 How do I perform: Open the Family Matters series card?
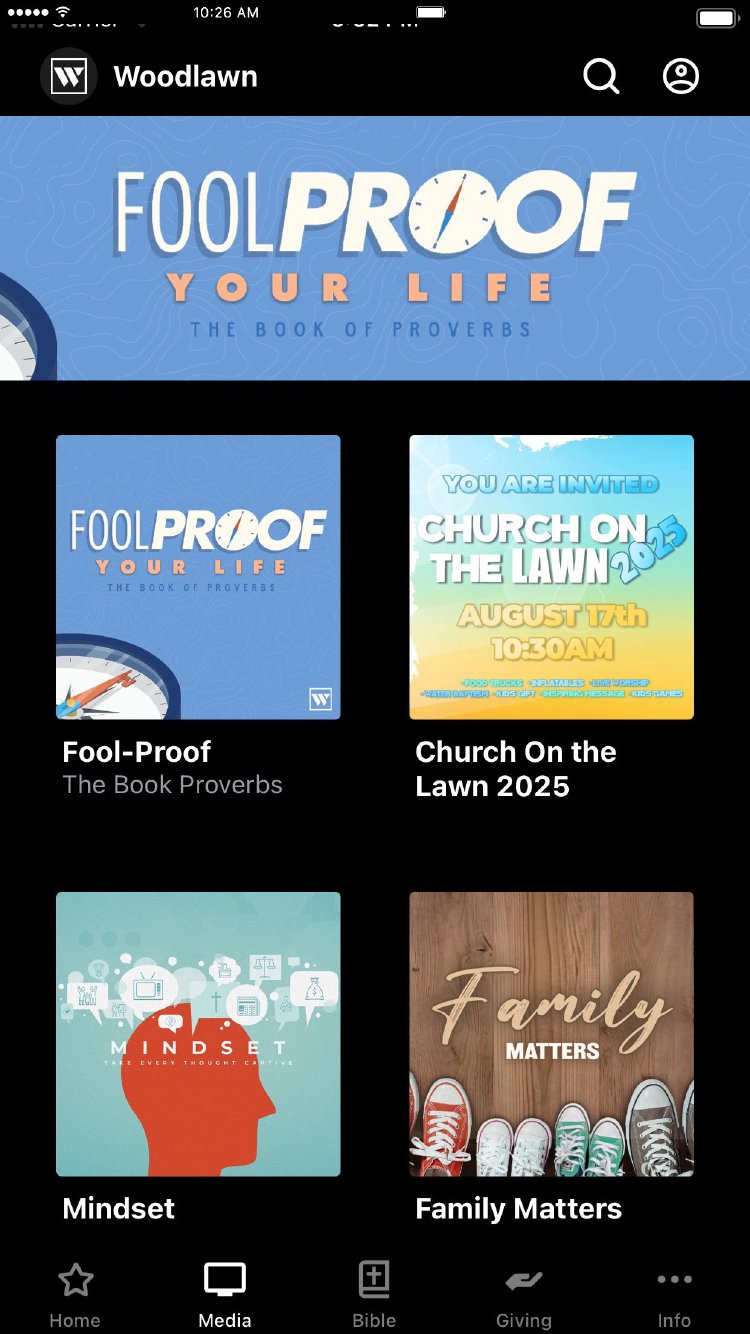[551, 1034]
